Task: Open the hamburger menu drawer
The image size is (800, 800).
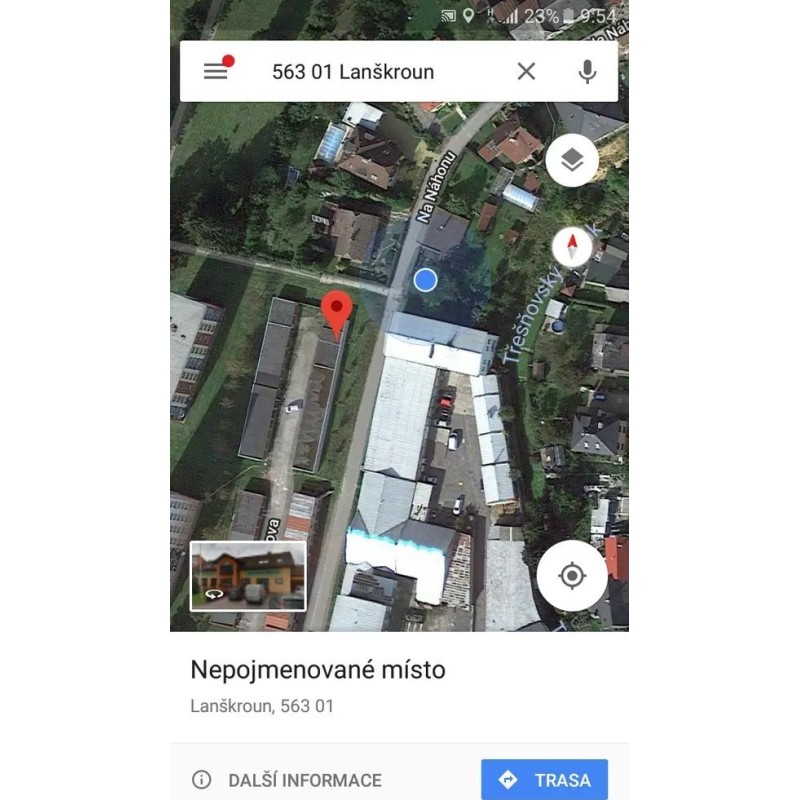Action: [x=216, y=71]
